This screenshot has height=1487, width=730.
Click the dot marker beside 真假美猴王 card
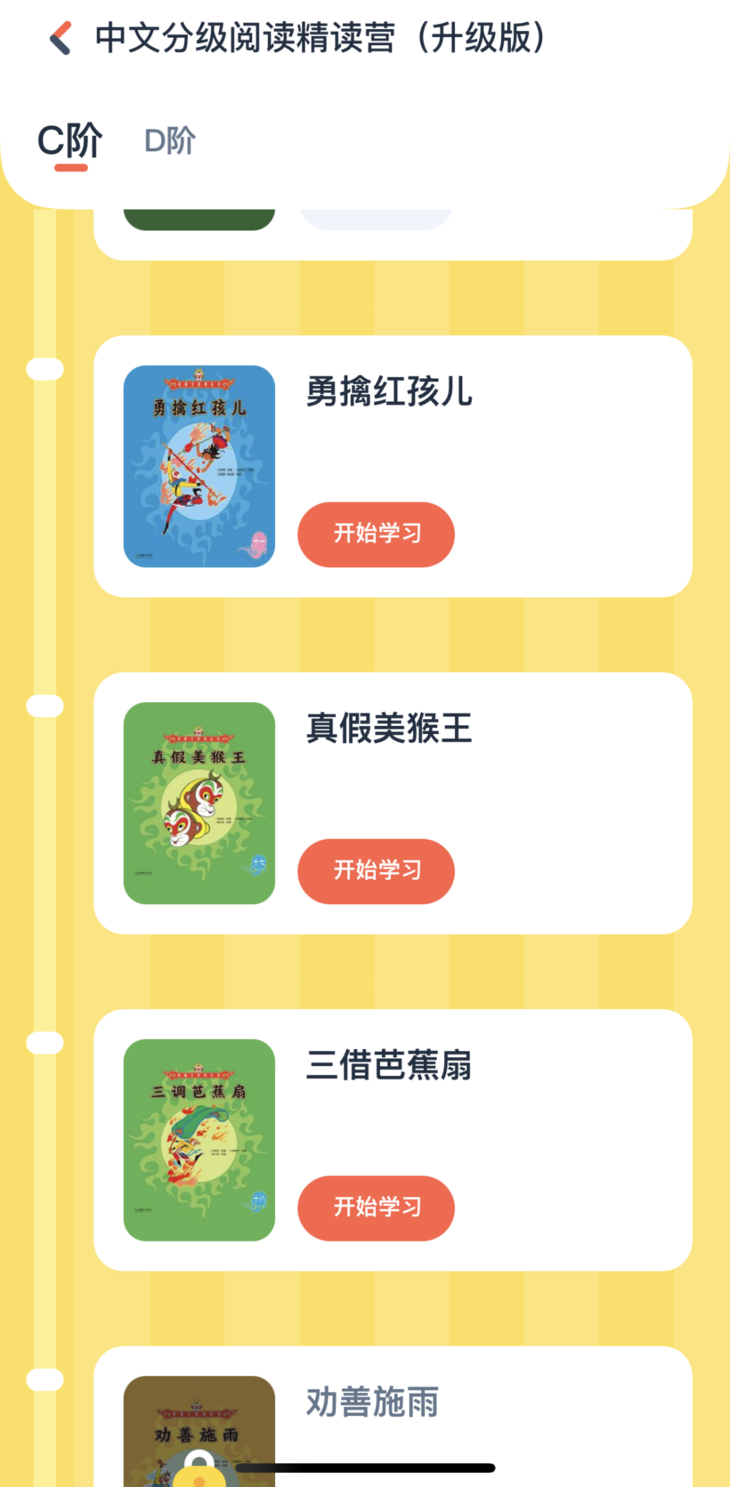[x=44, y=704]
